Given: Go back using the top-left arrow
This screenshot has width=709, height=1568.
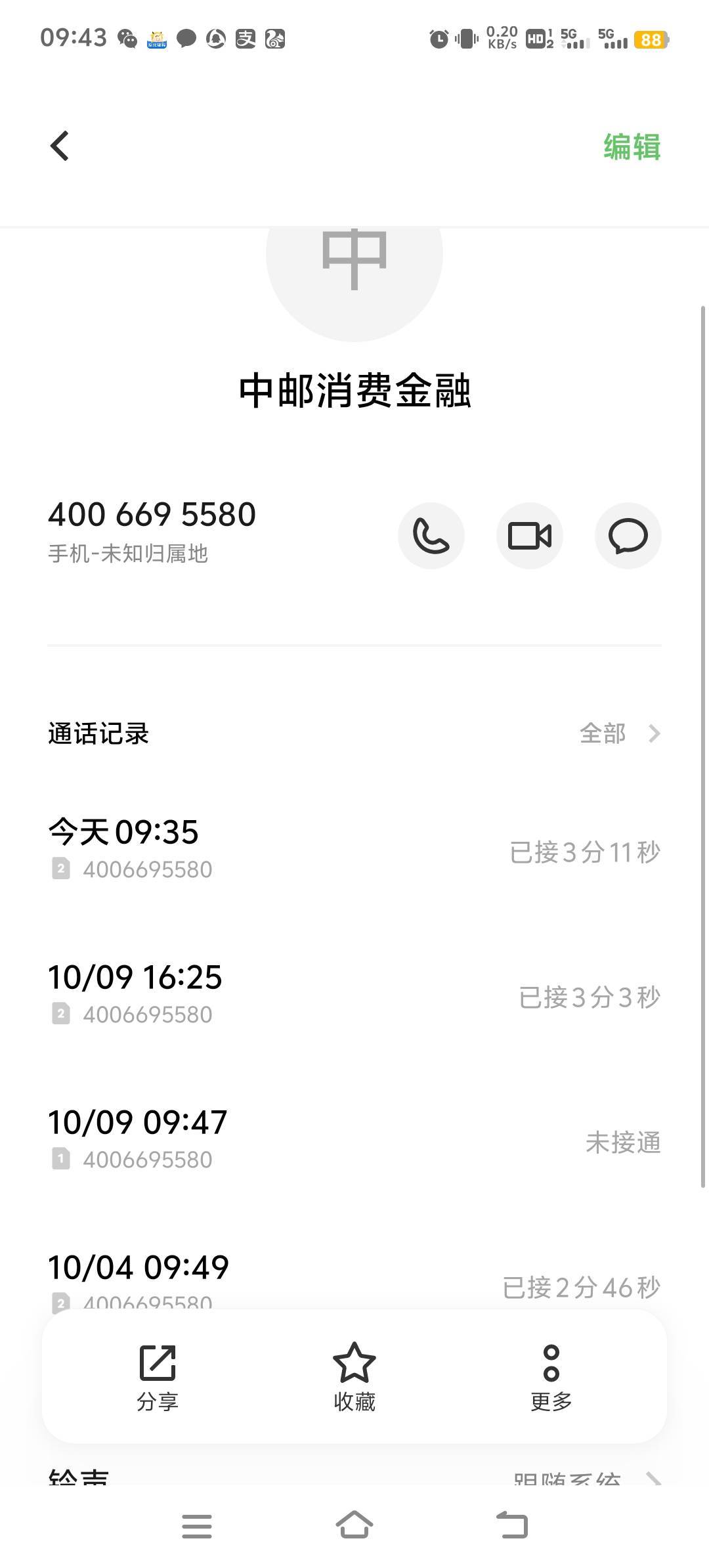Looking at the screenshot, I should coord(60,146).
